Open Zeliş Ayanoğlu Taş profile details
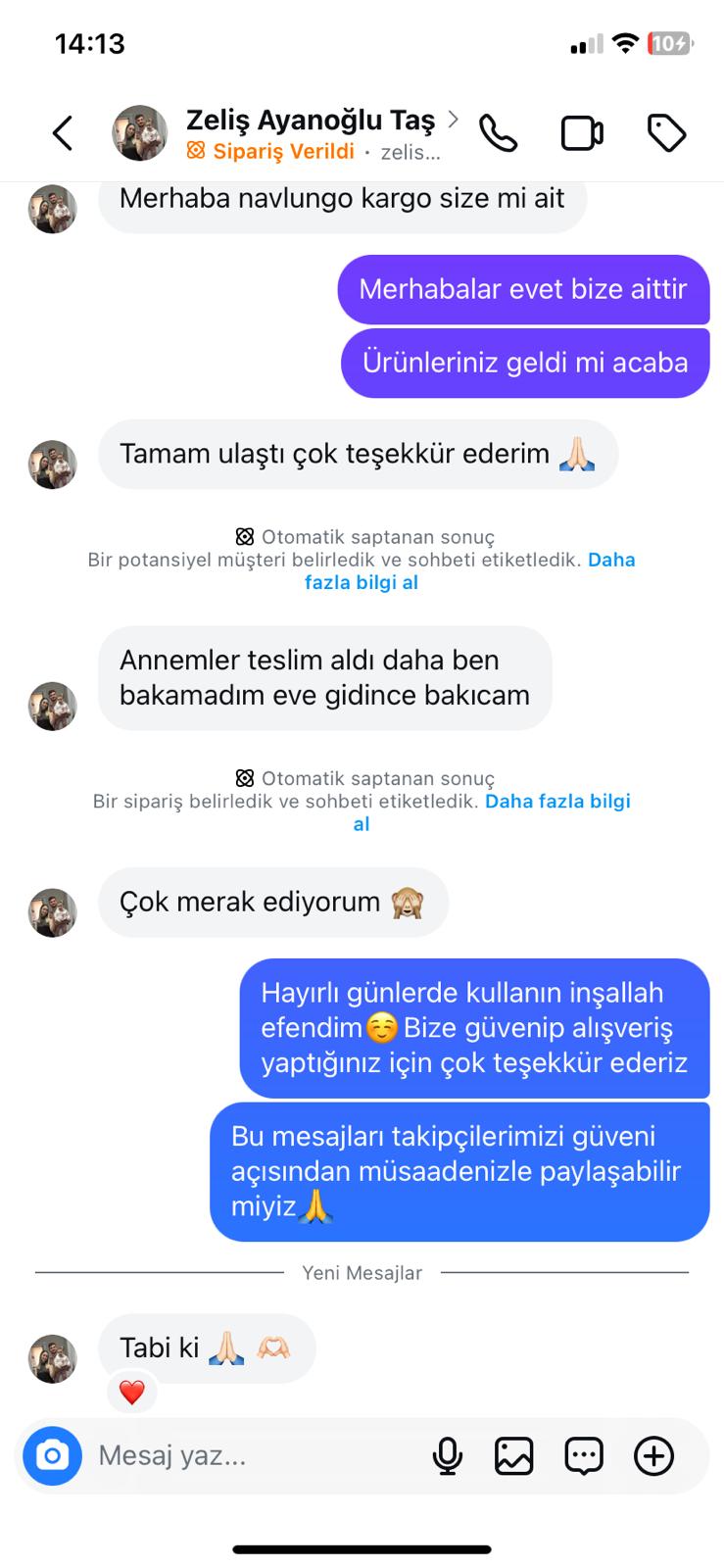 [x=311, y=122]
